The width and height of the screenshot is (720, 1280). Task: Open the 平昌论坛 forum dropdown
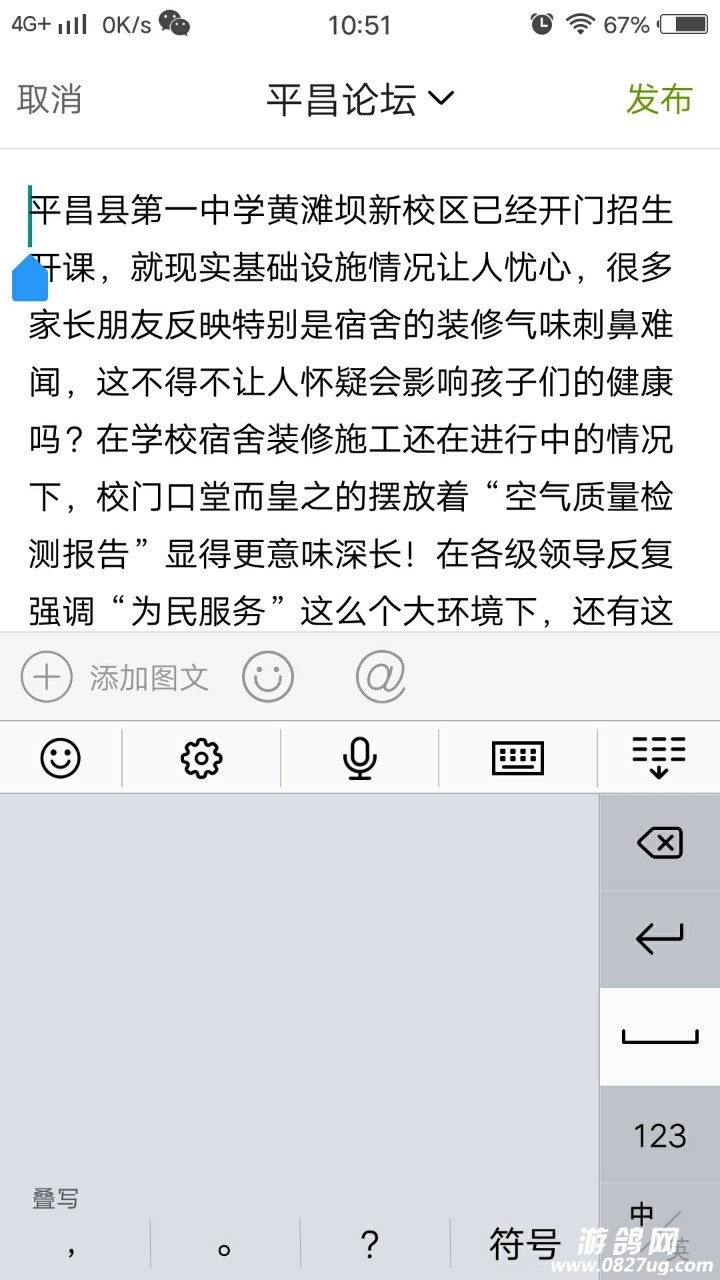360,100
